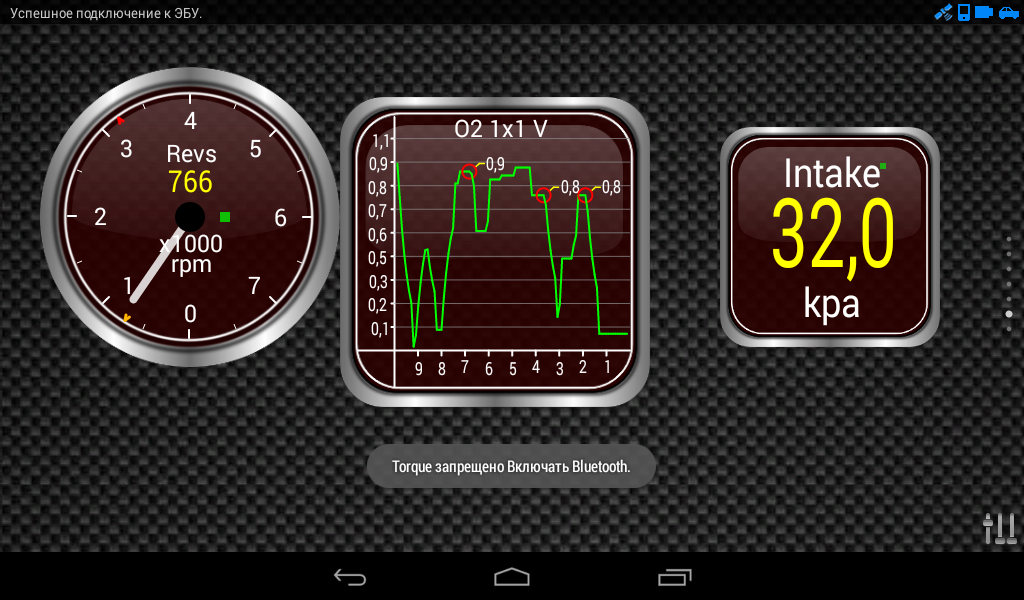The image size is (1024, 600).
Task: Go back with the navigation back button
Action: (x=349, y=577)
